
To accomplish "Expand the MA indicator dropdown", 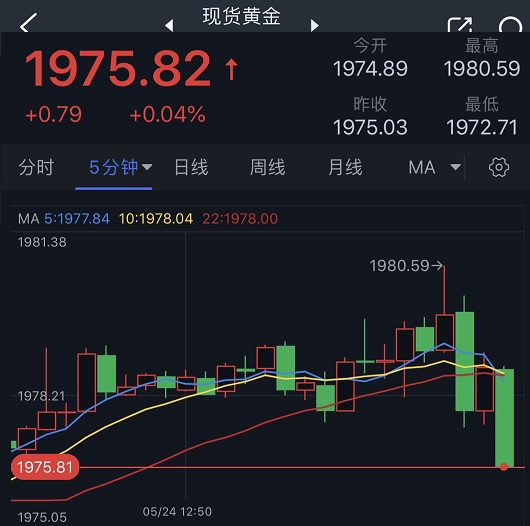I will (x=434, y=167).
